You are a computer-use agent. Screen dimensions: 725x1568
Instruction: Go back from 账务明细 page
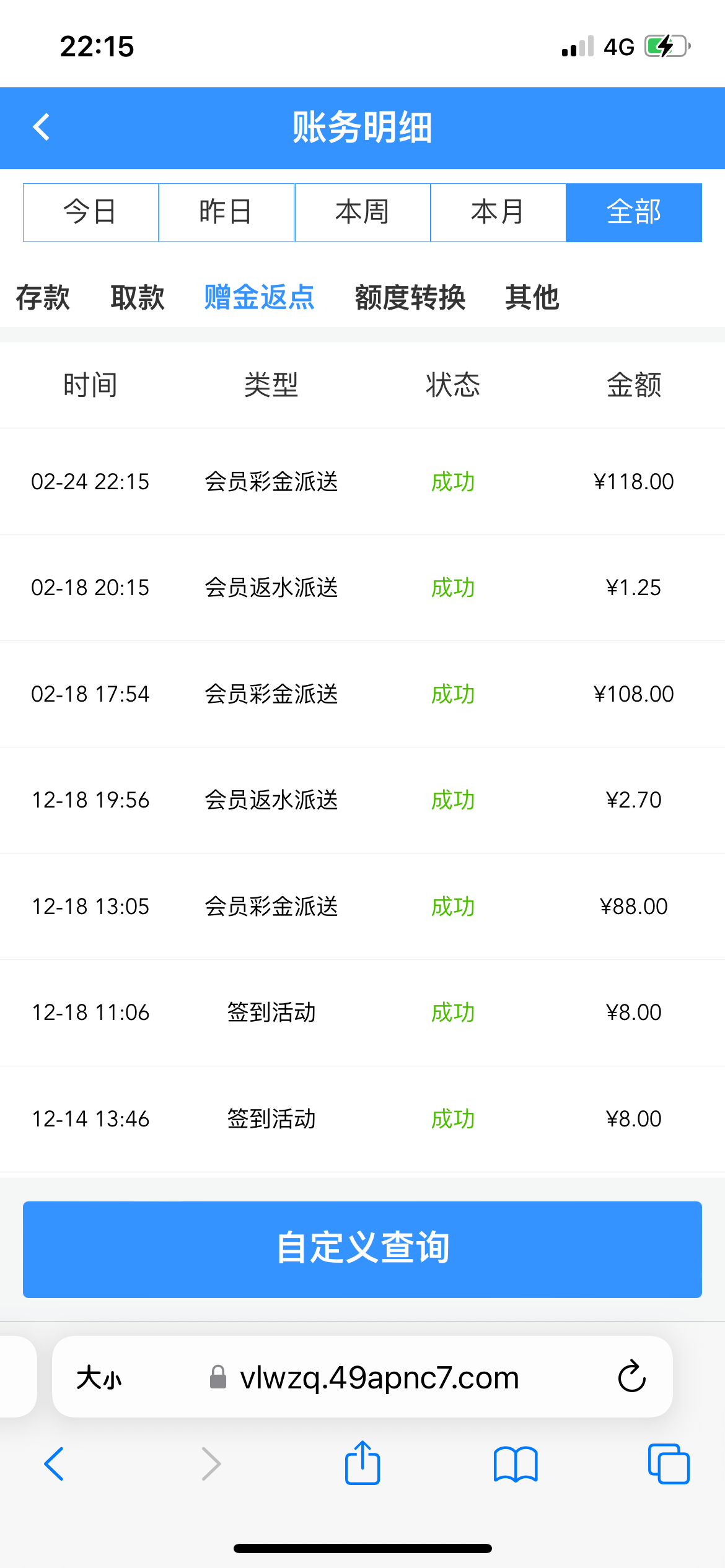pos(42,128)
